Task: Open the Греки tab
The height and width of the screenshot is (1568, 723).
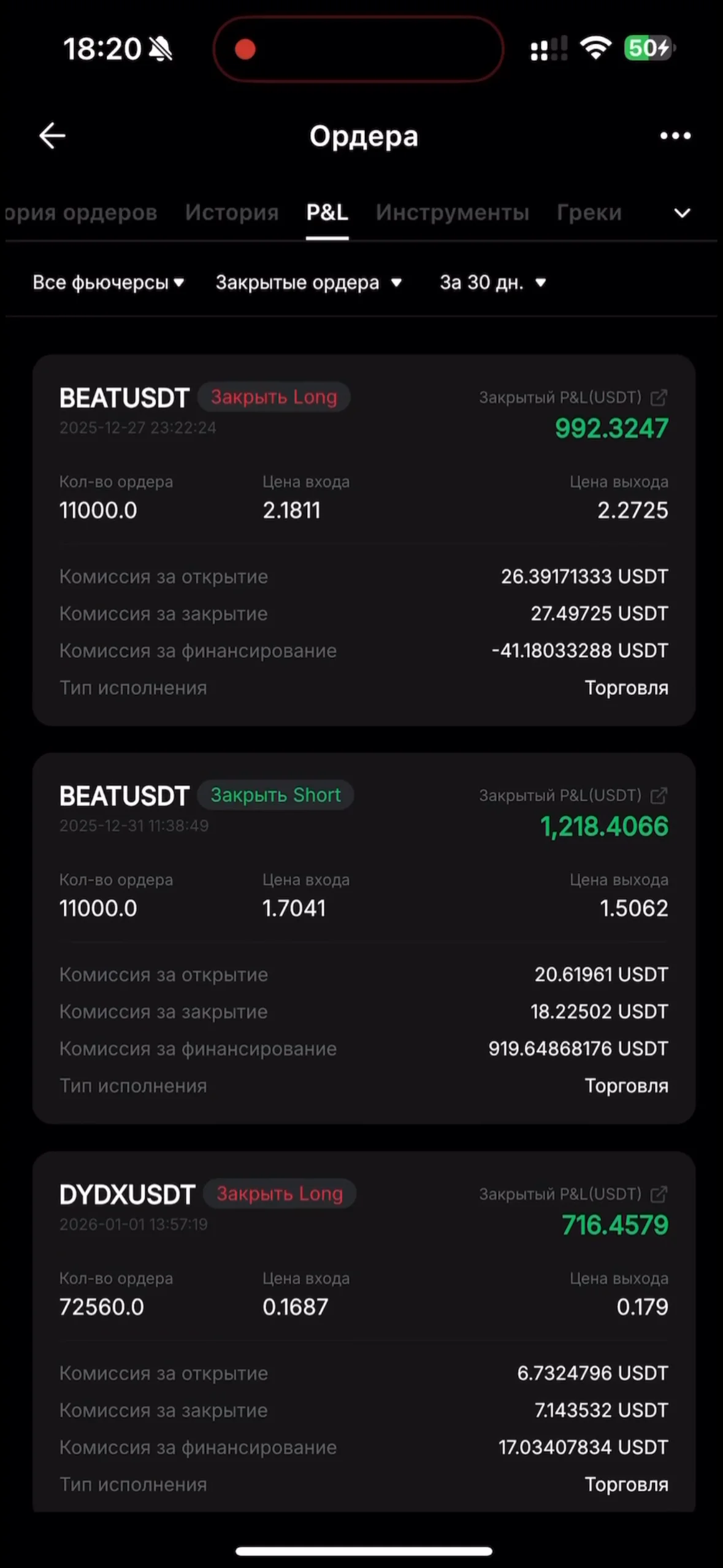Action: point(589,212)
